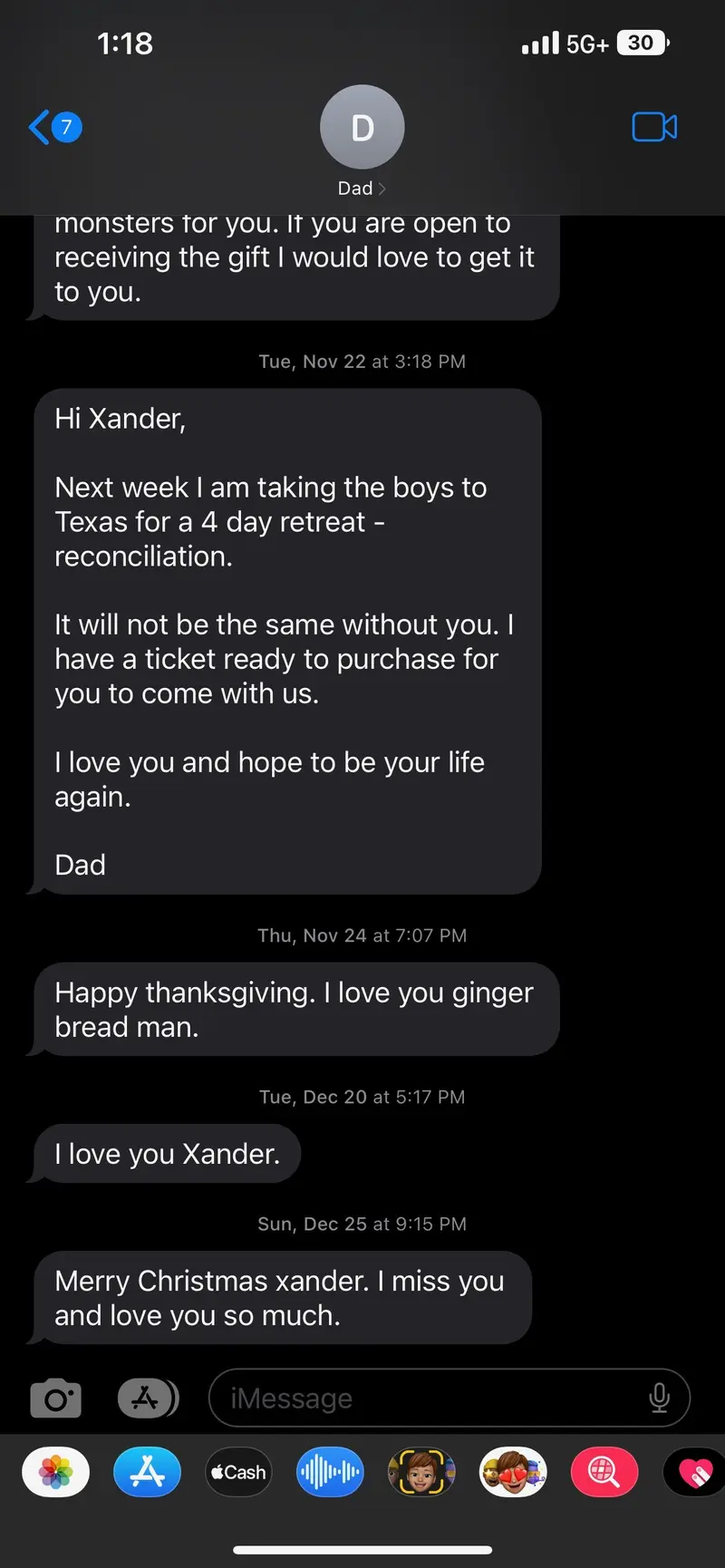Open the camera to send a photo
Viewport: 725px width, 1568px height.
56,1399
